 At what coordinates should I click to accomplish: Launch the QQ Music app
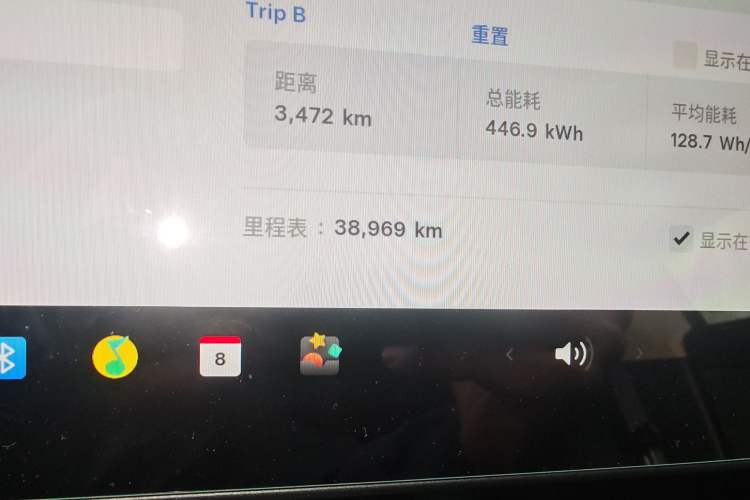click(x=115, y=356)
